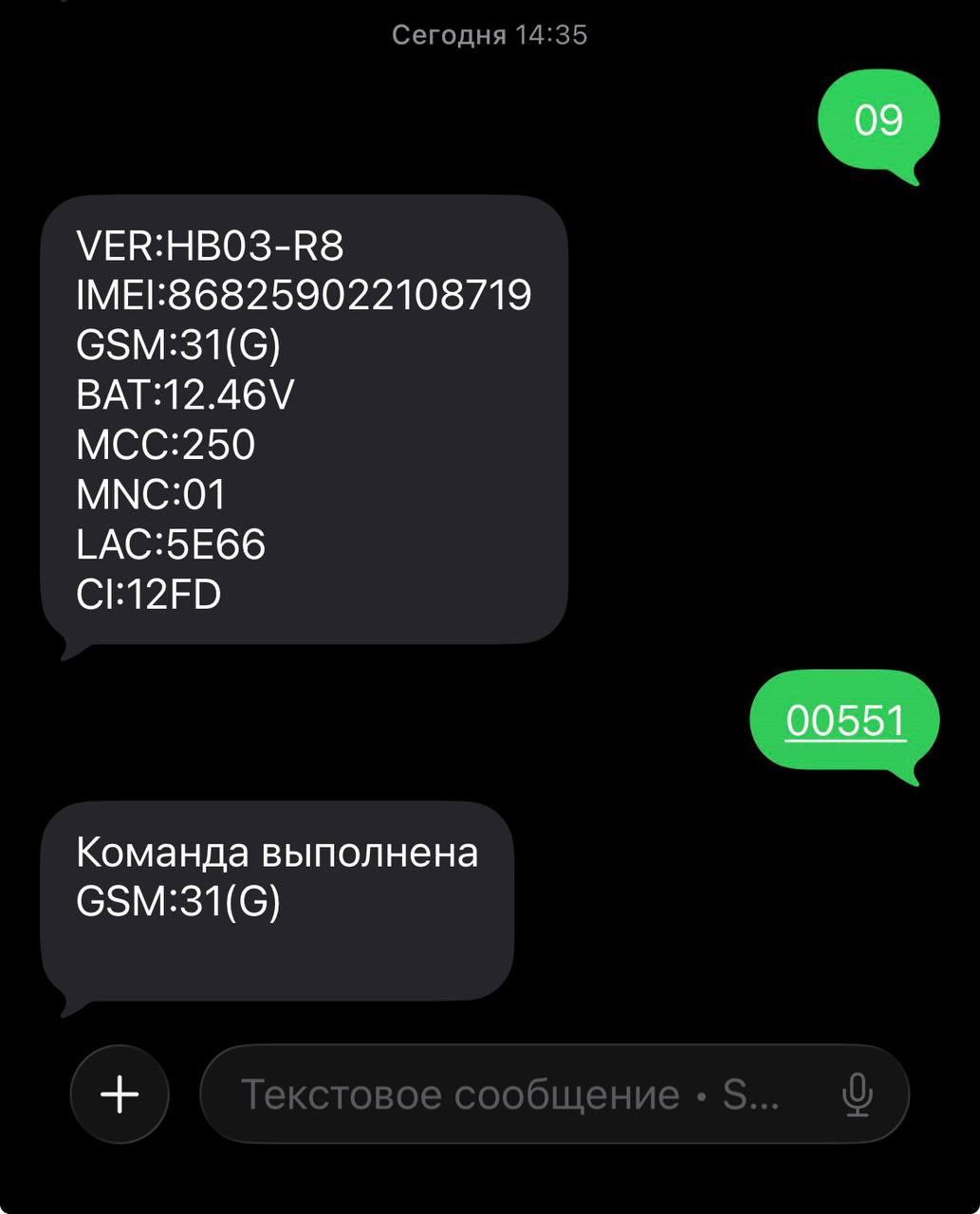Start voice dictation with the microphone
The height and width of the screenshot is (1214, 980).
click(857, 1094)
